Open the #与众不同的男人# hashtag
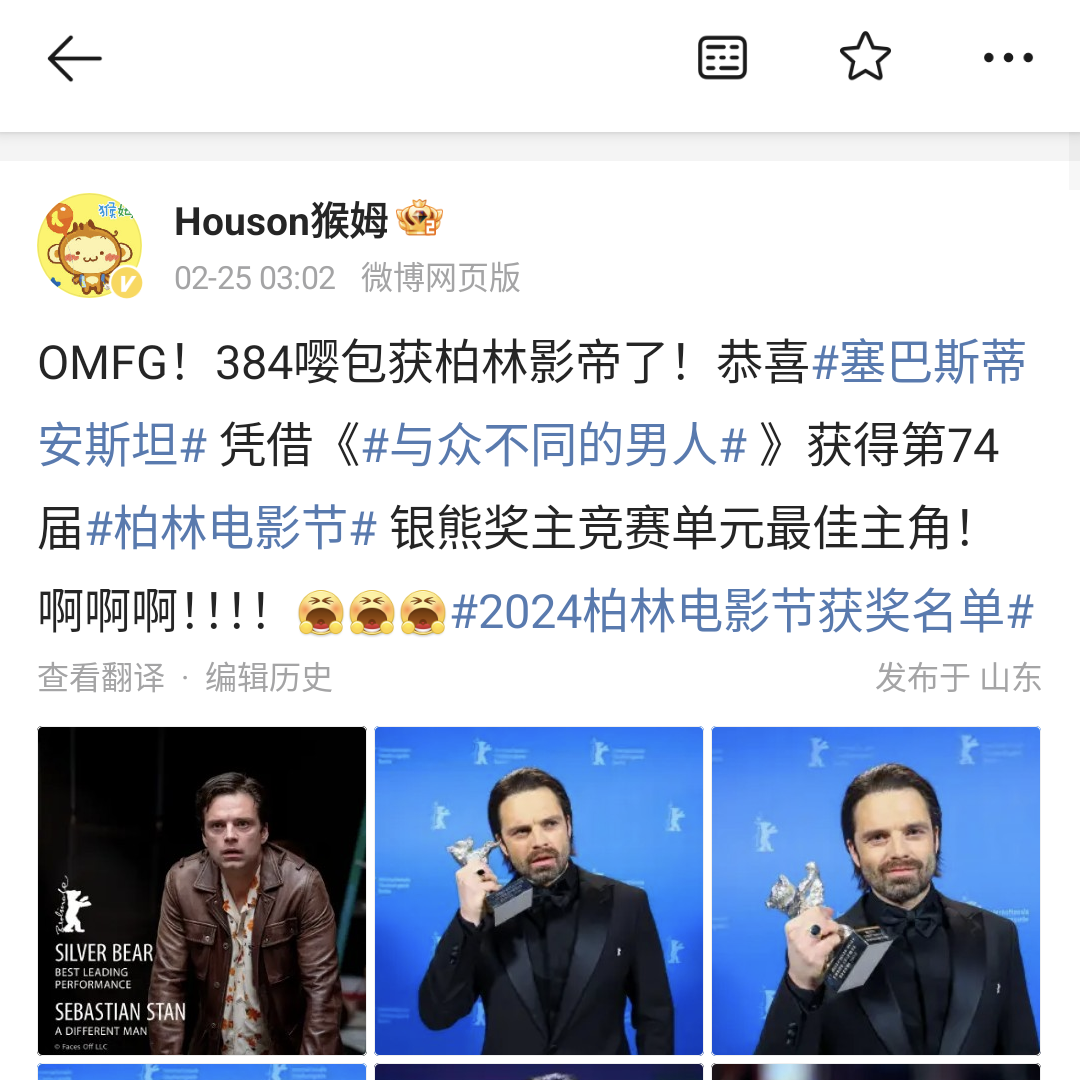This screenshot has height=1080, width=1080. click(555, 445)
